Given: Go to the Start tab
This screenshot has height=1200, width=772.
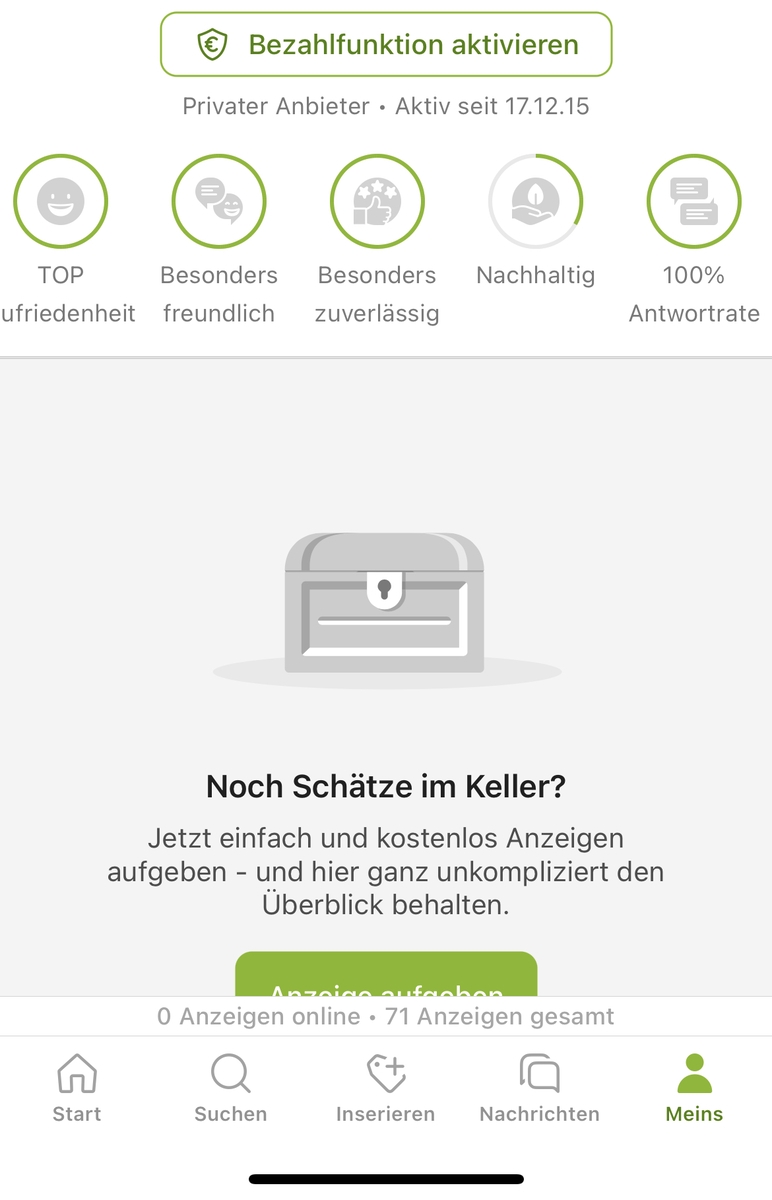Looking at the screenshot, I should coord(77,1088).
